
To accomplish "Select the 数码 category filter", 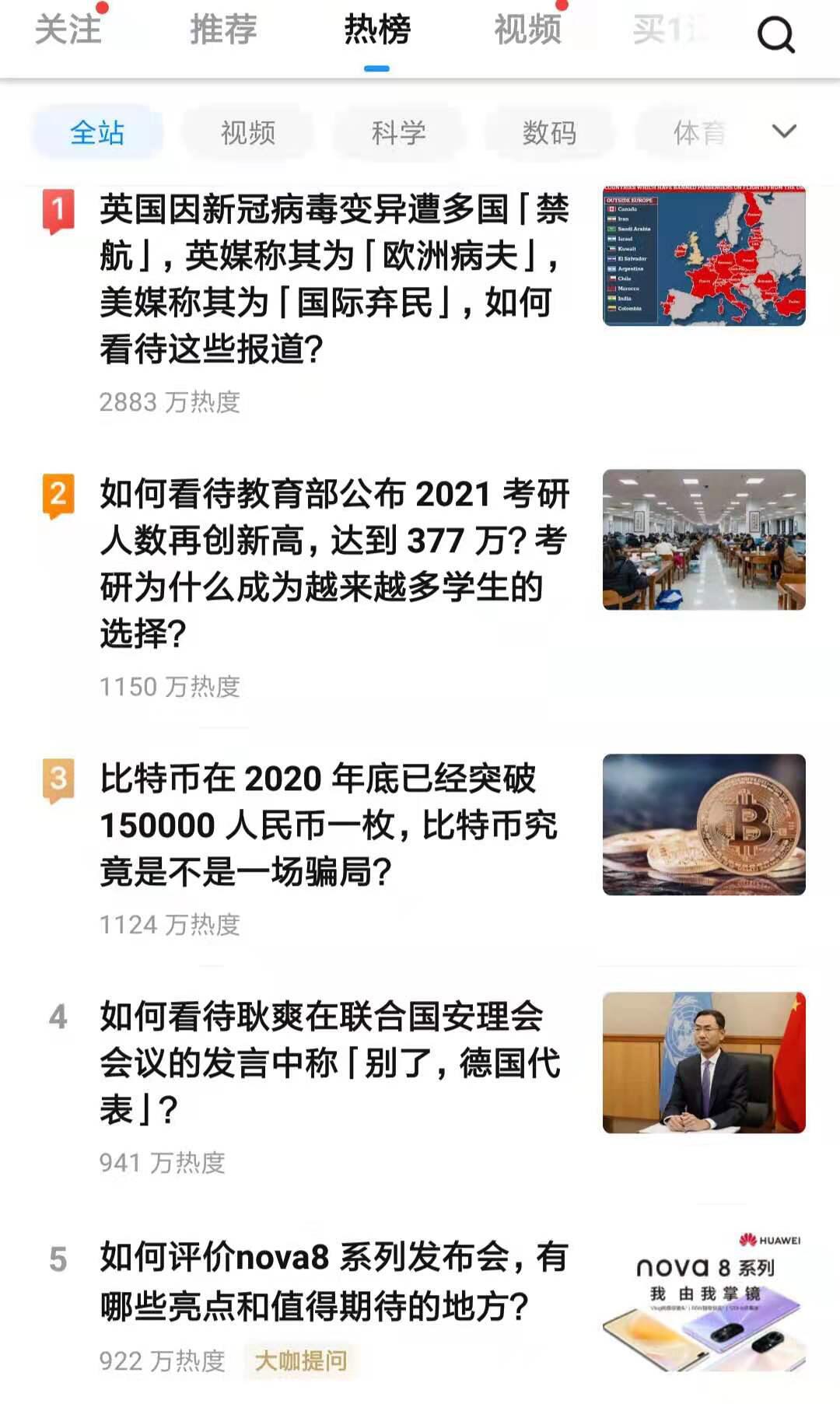I will click(548, 131).
